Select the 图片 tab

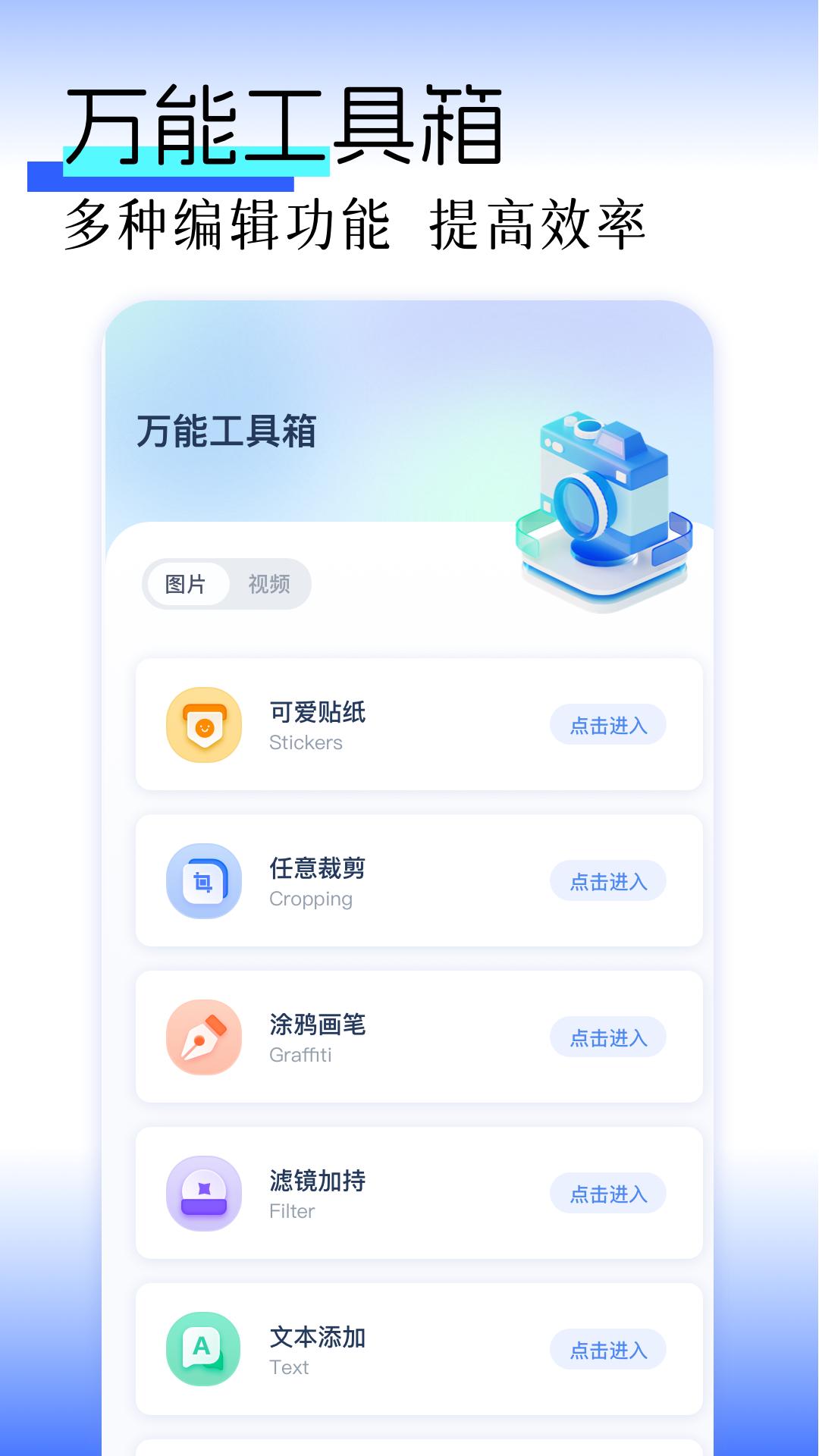[186, 584]
